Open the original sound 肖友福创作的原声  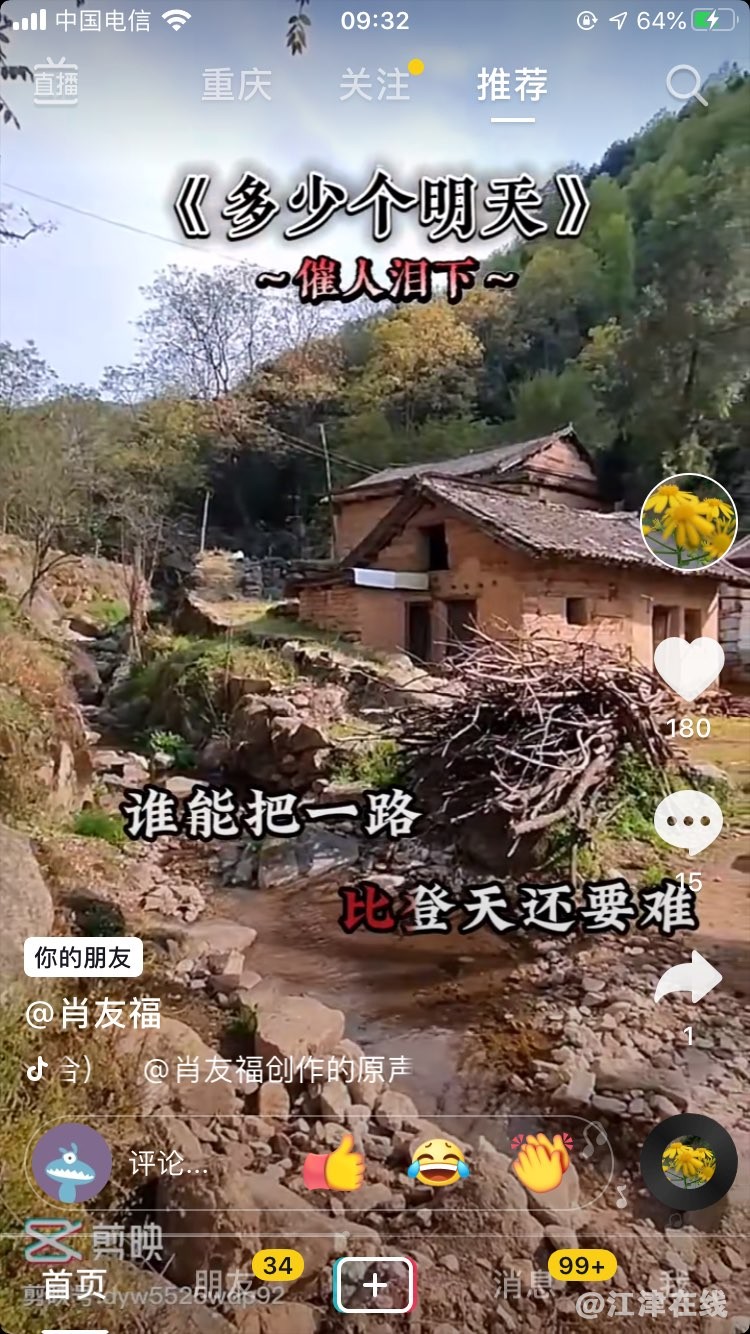(x=278, y=1070)
